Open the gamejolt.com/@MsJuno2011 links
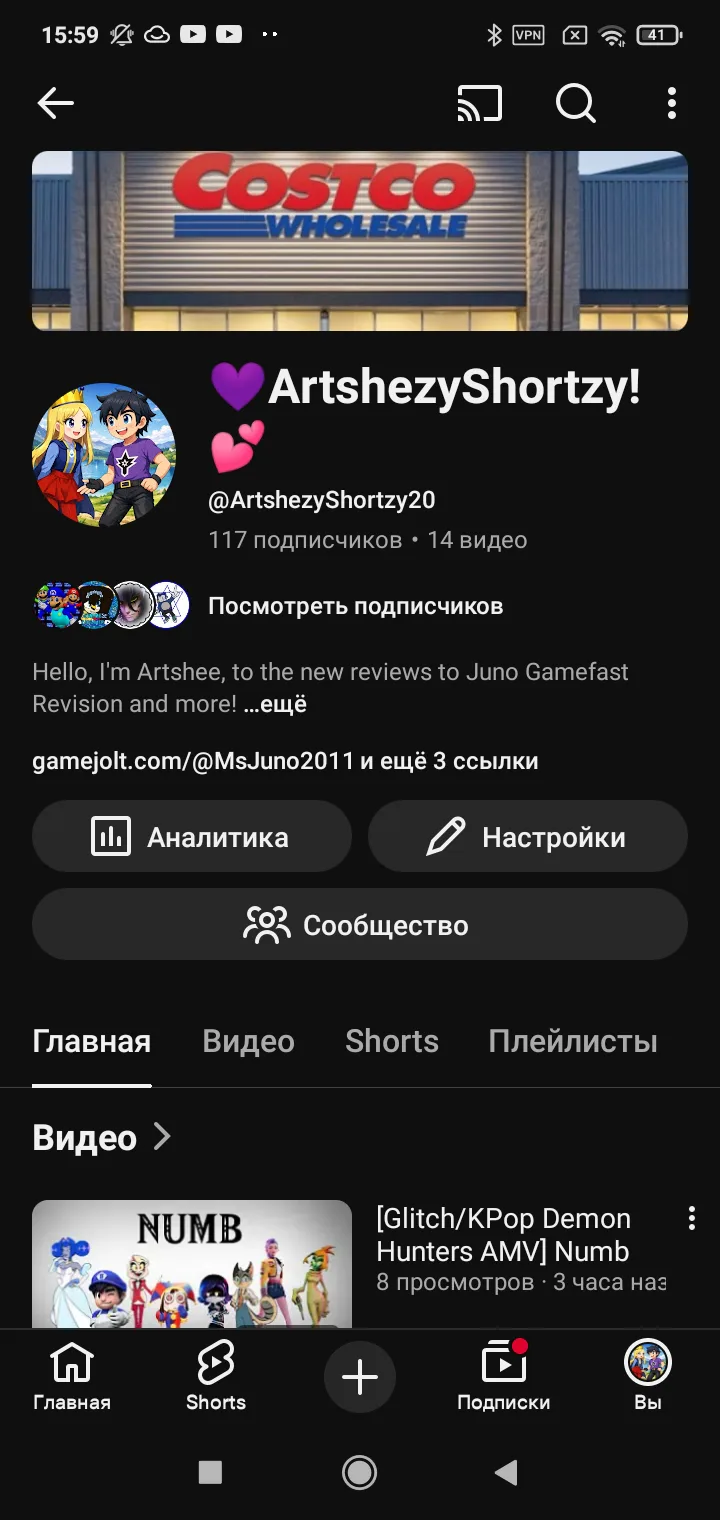 tap(285, 761)
